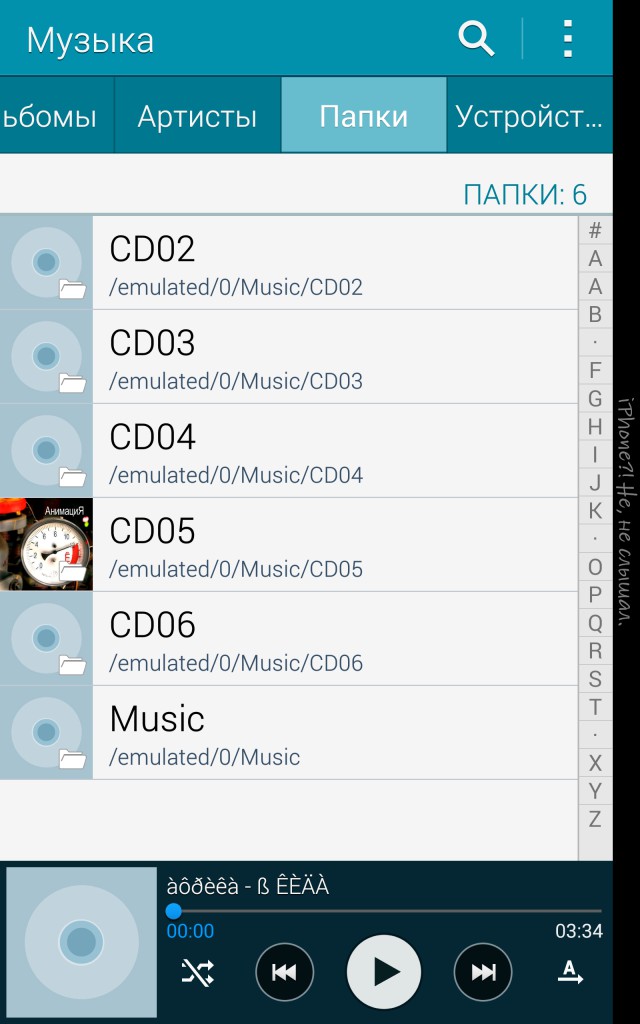Open the CD04 folder
640x1024 pixels.
coord(335,451)
